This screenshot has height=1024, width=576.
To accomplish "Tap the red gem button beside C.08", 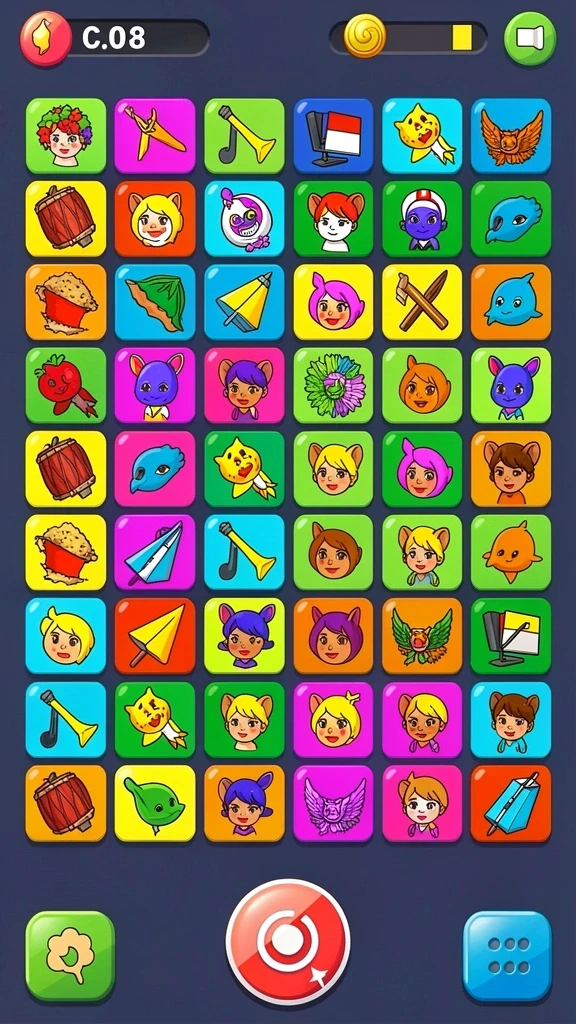I will [x=45, y=39].
